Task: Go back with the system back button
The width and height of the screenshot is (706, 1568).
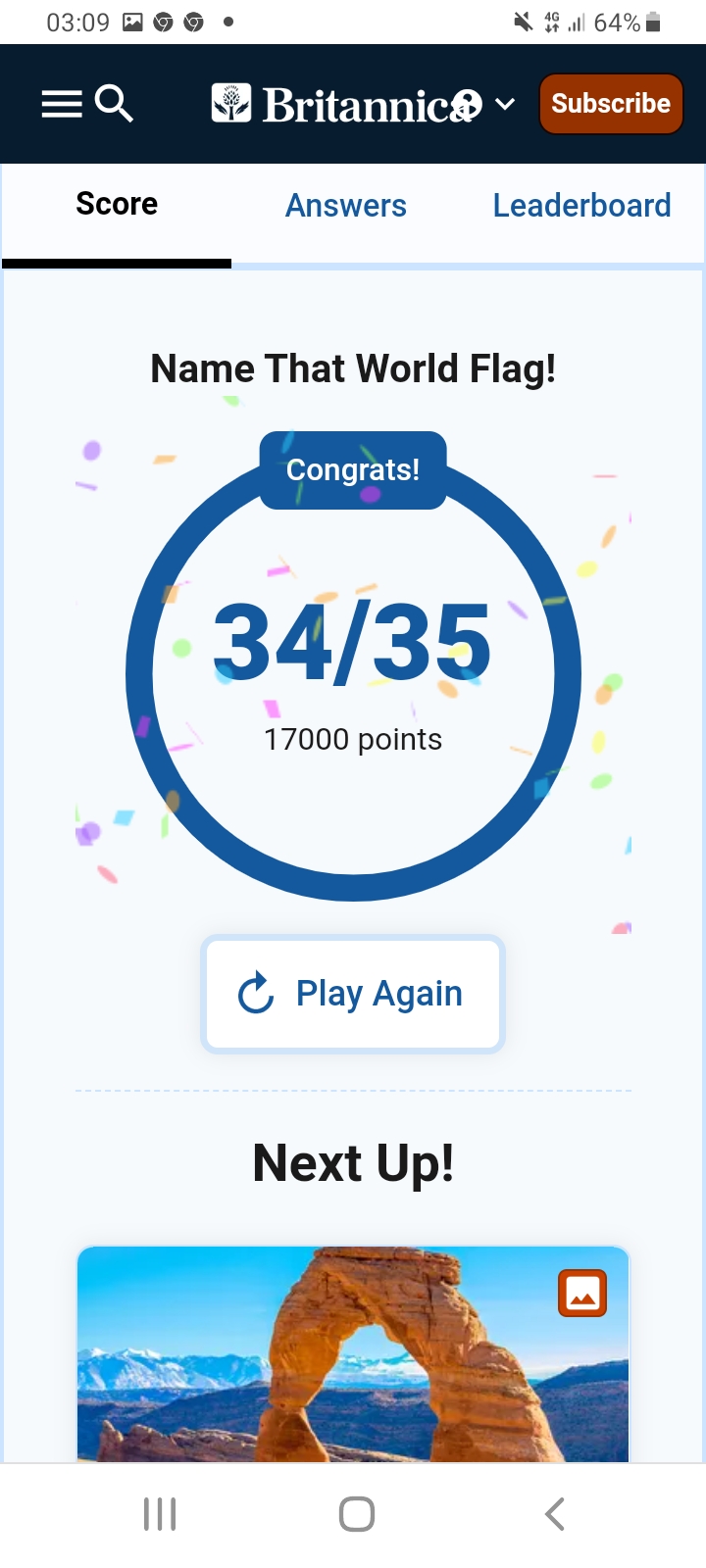Action: pyautogui.click(x=554, y=1514)
